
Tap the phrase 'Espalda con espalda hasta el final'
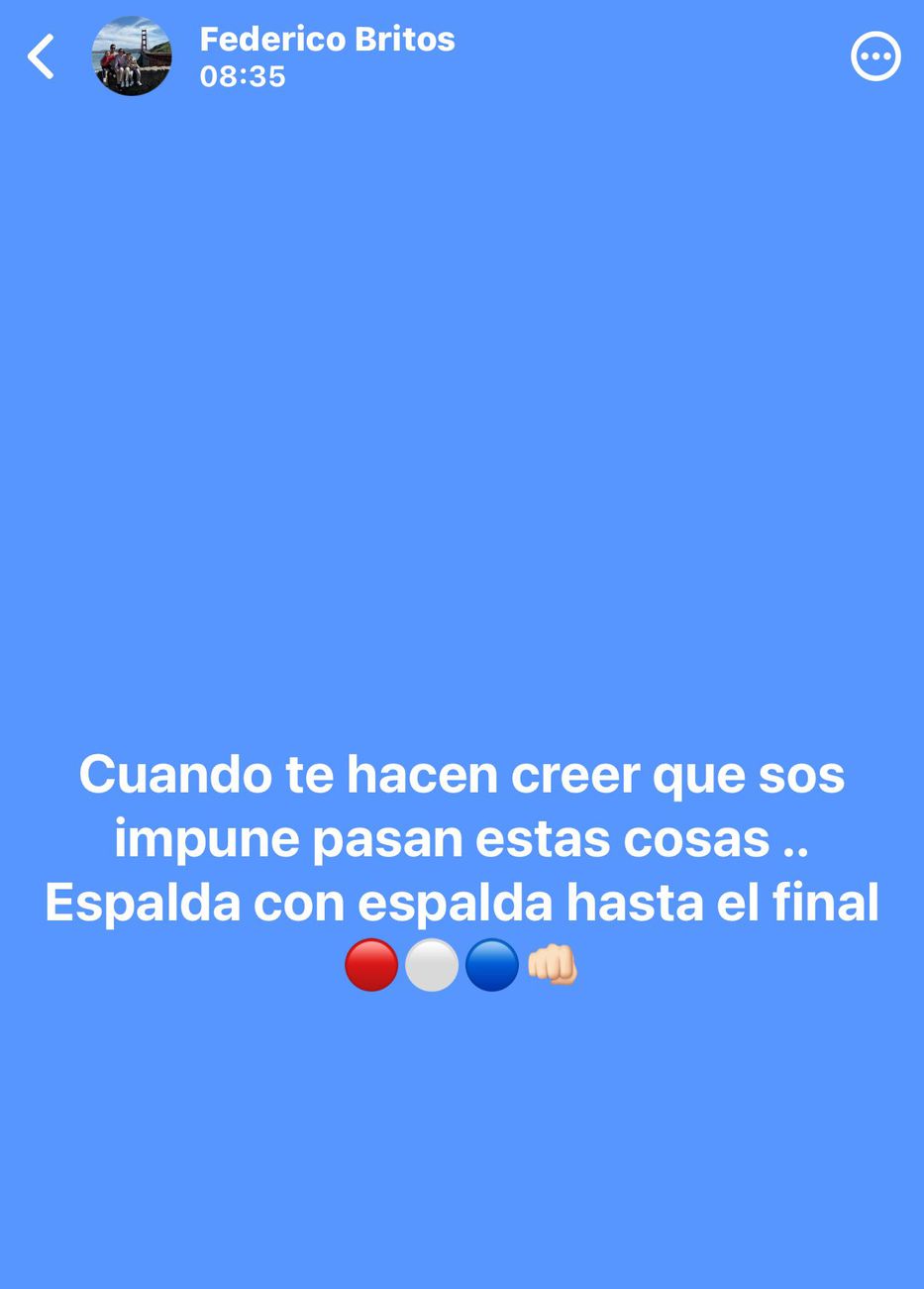[462, 901]
